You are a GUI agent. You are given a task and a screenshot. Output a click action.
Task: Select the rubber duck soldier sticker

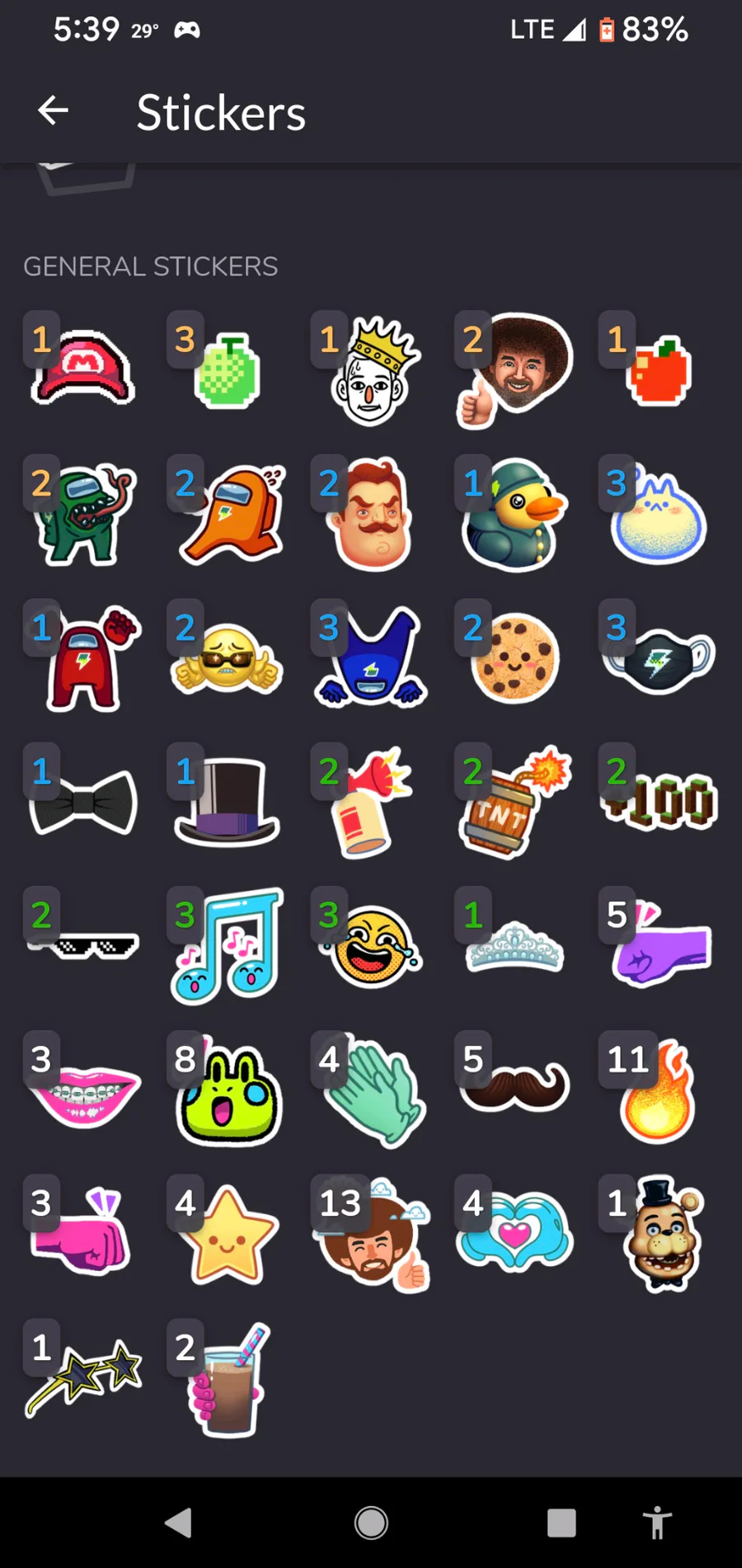pos(514,515)
